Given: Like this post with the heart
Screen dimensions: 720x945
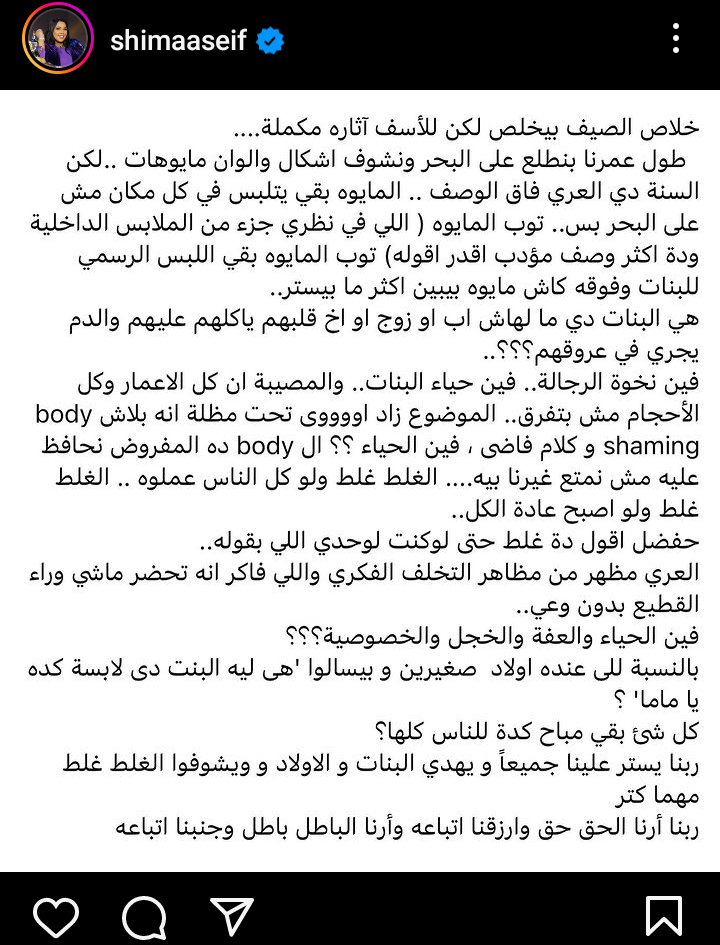Looking at the screenshot, I should click(56, 916).
